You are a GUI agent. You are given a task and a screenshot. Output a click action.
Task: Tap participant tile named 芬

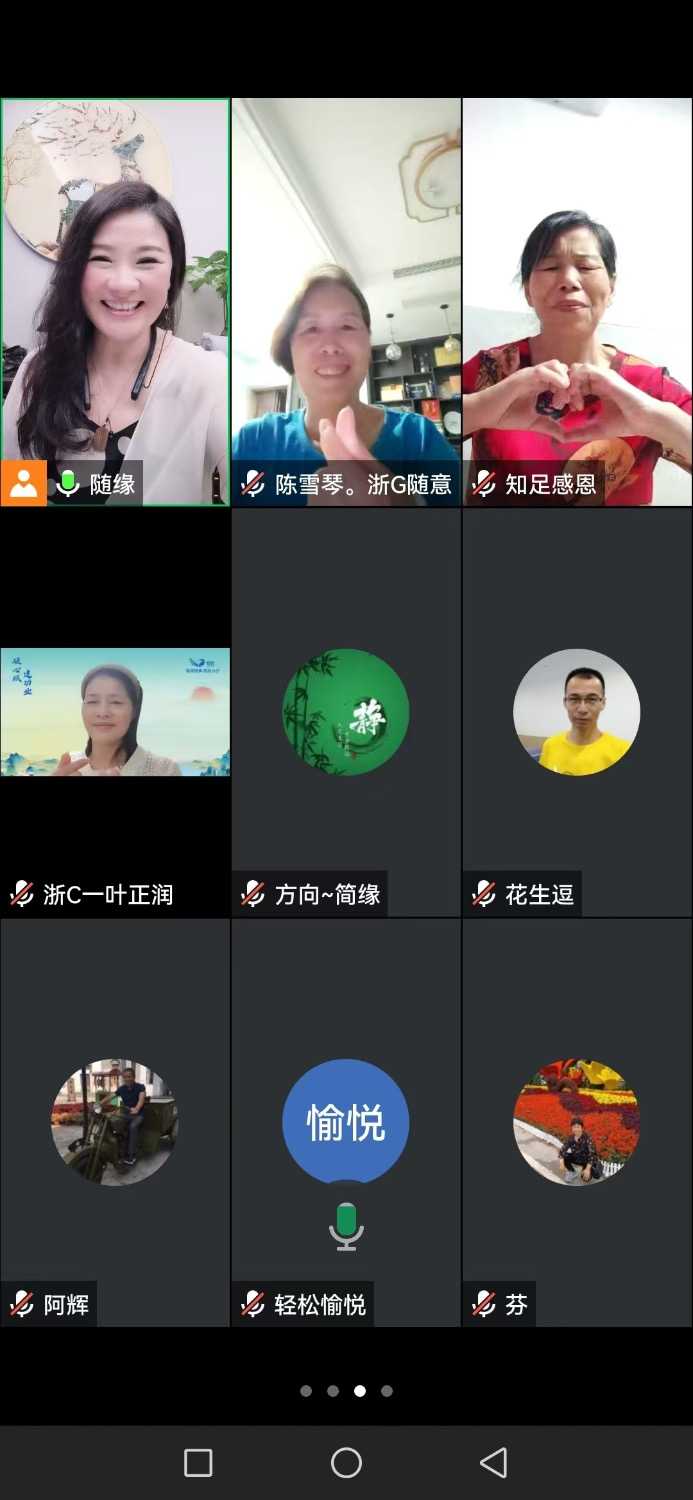point(577,1122)
